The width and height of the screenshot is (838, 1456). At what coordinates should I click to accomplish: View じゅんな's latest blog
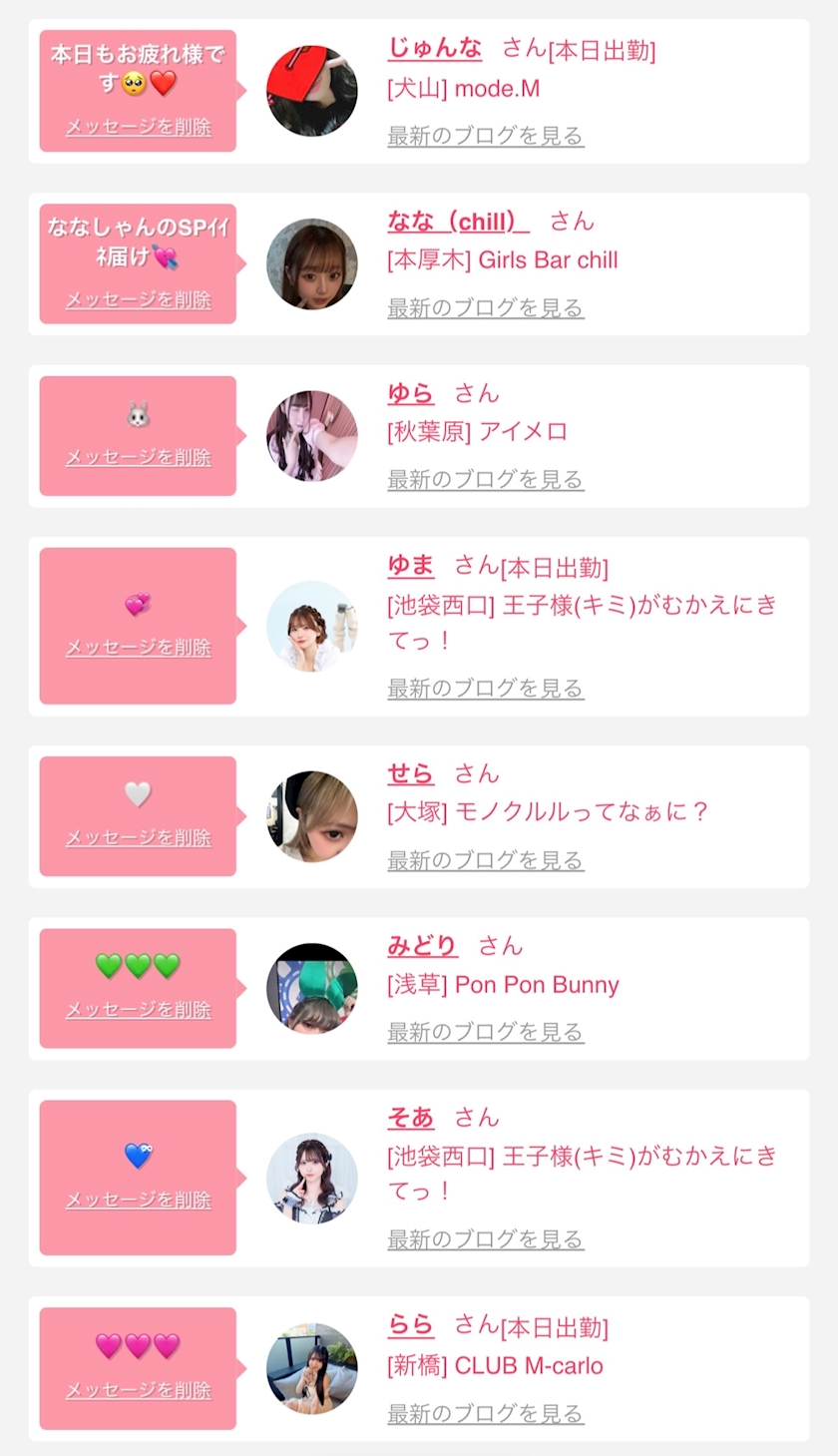coord(486,136)
